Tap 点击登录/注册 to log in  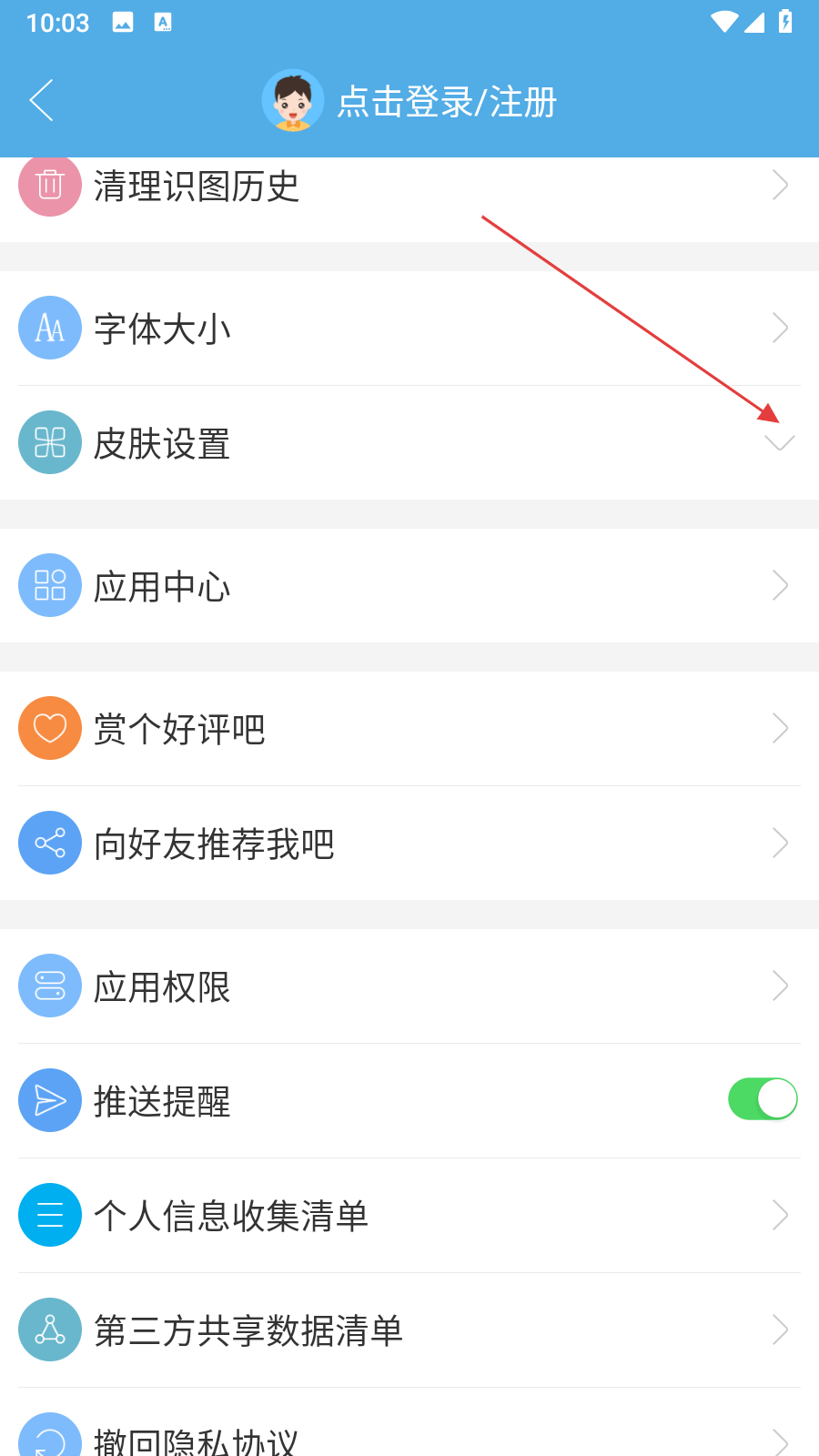coord(446,102)
